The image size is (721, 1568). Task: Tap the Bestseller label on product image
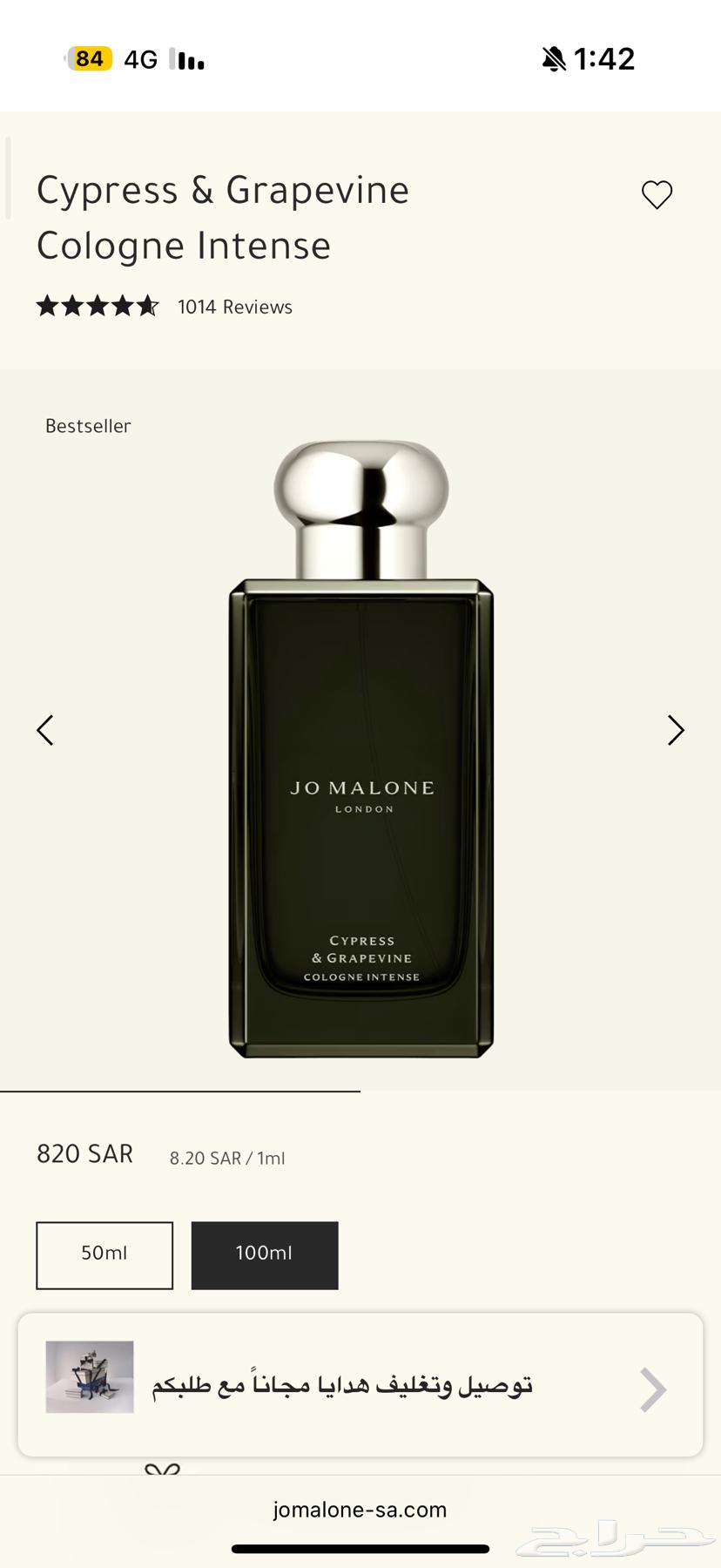[x=87, y=426]
